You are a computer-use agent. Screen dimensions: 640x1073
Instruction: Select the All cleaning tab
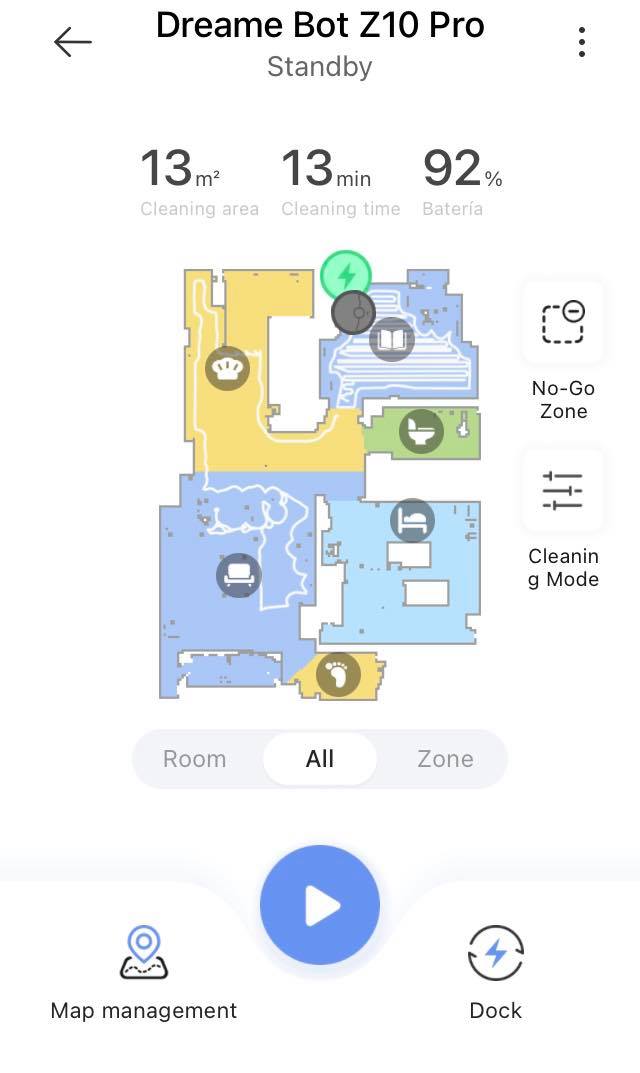click(x=320, y=759)
